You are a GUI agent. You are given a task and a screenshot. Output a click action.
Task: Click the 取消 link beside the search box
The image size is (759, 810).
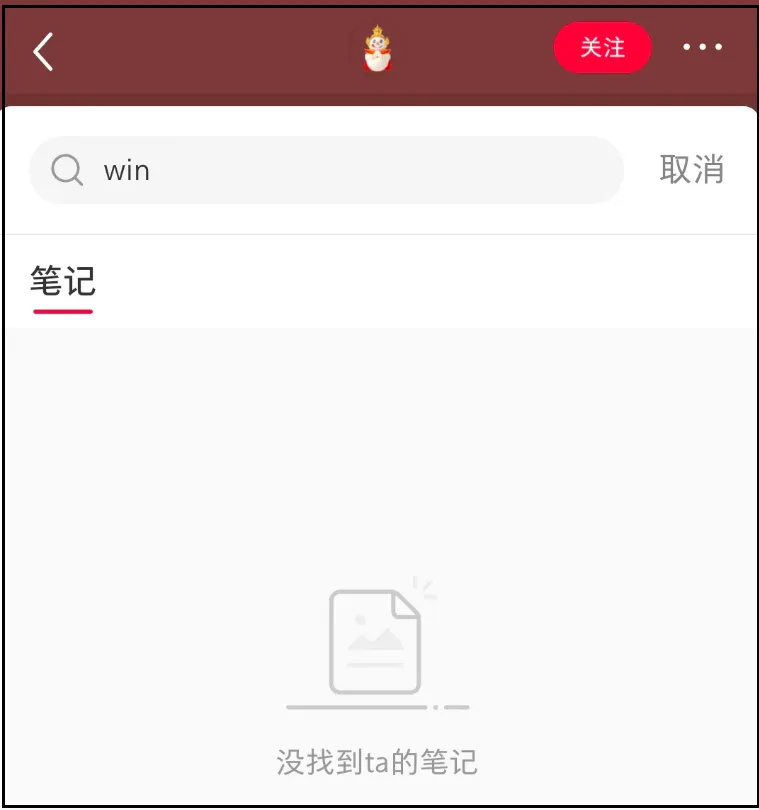pyautogui.click(x=691, y=170)
